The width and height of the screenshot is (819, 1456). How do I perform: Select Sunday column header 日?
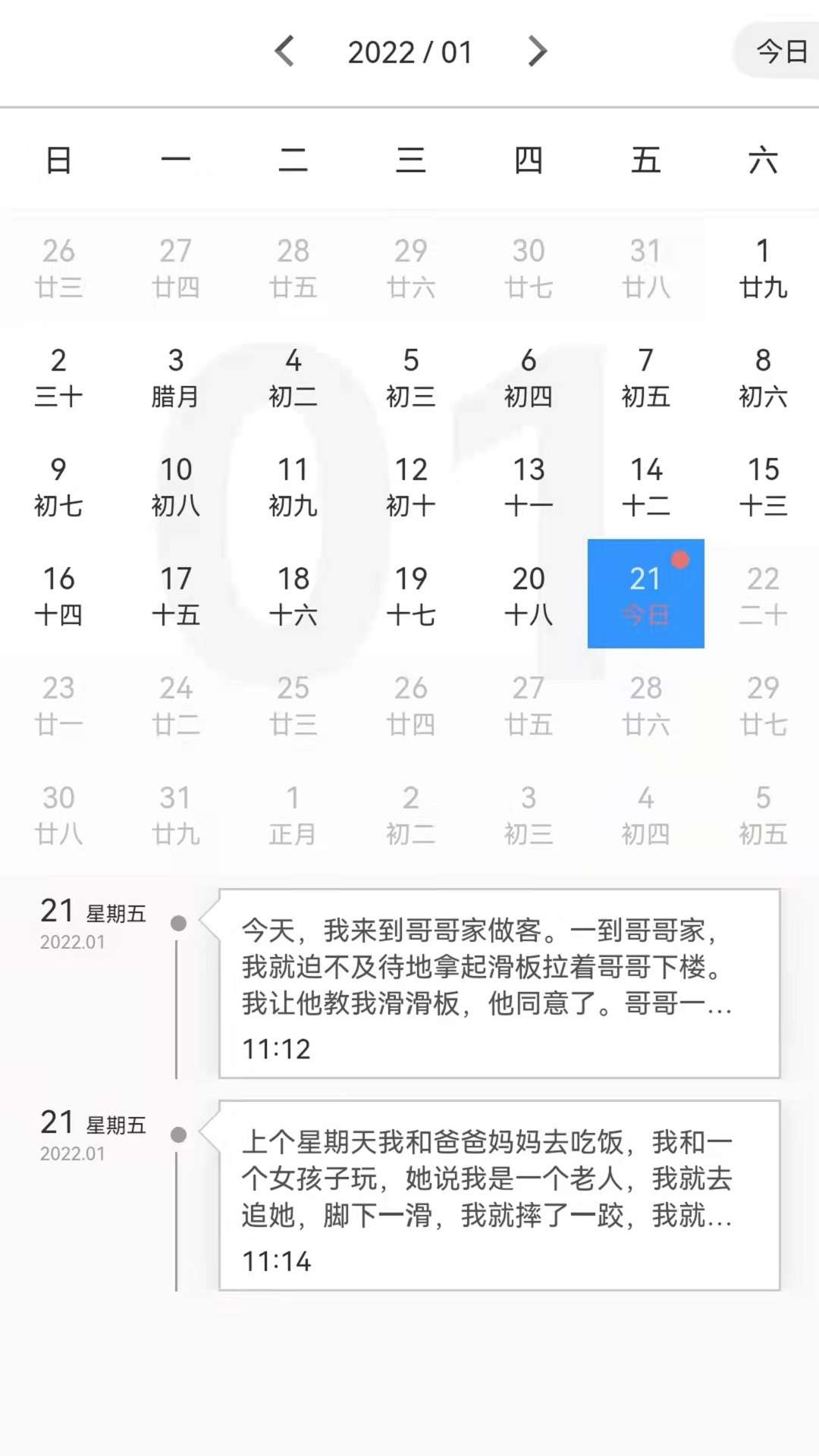(x=59, y=159)
